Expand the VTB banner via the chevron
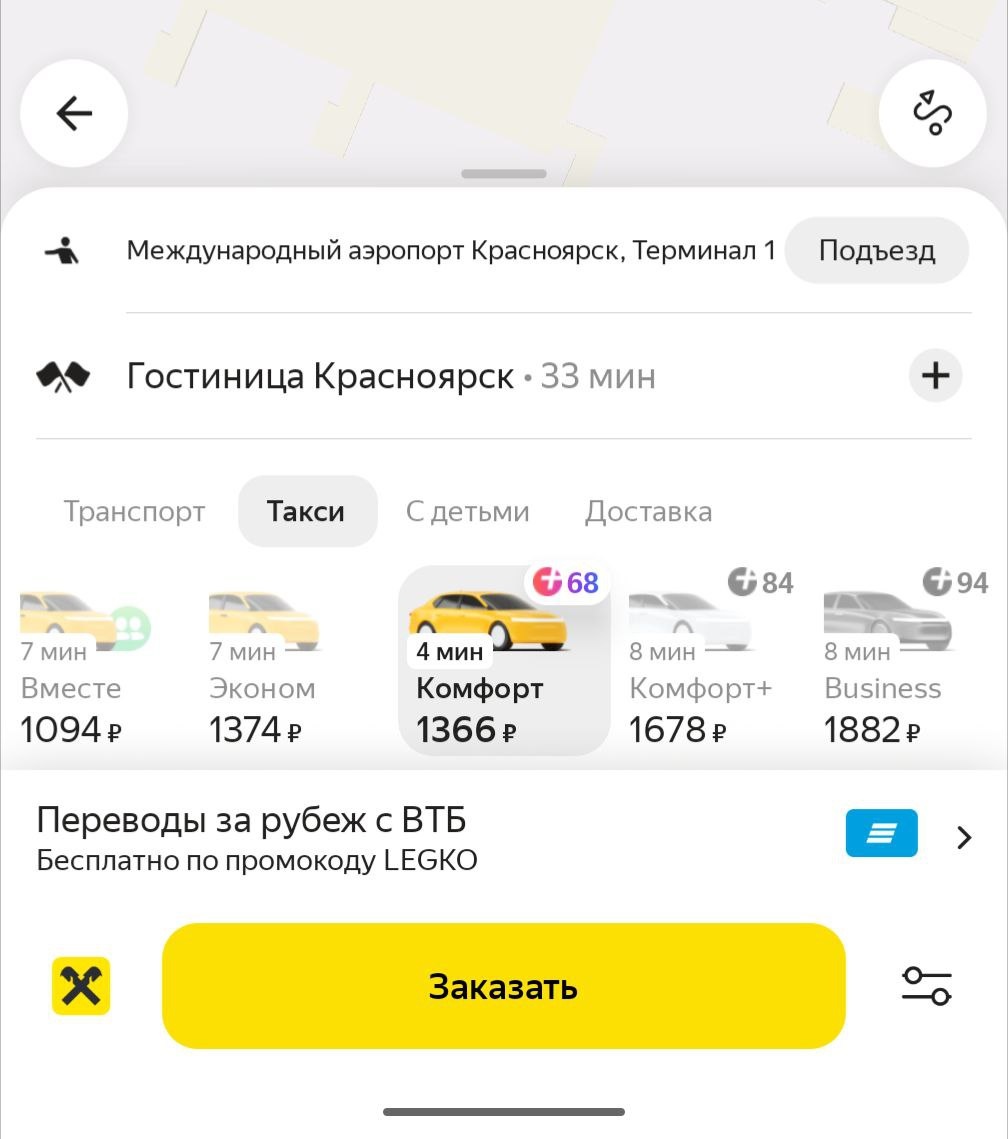 964,838
